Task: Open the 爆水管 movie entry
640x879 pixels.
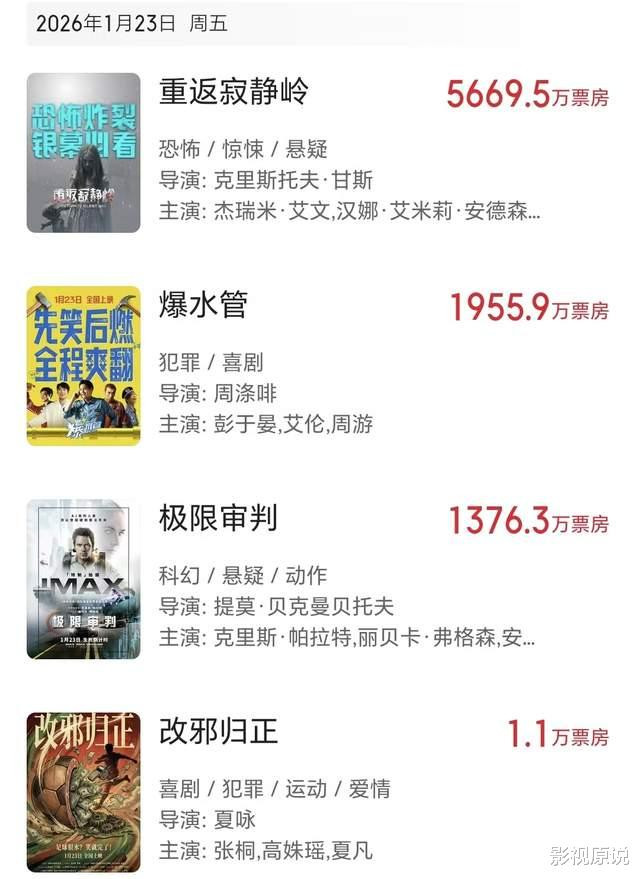Action: click(x=203, y=305)
